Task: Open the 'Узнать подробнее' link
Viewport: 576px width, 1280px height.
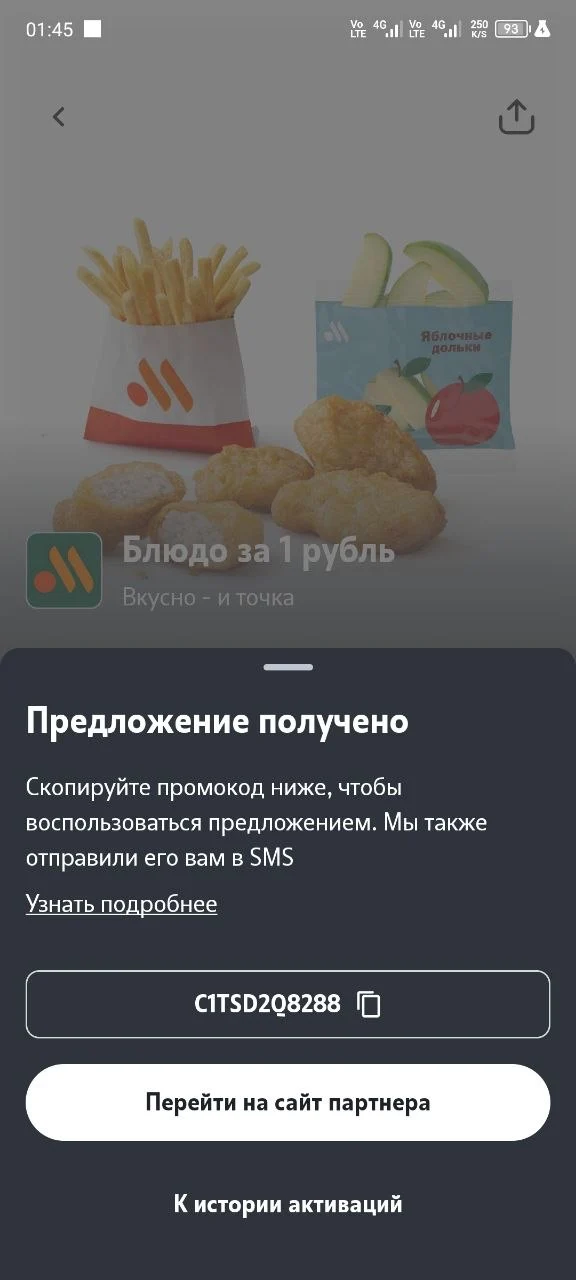Action: [x=121, y=904]
